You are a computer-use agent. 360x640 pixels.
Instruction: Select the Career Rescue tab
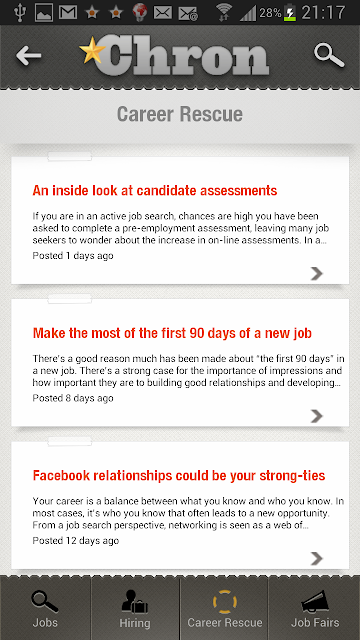pos(224,609)
